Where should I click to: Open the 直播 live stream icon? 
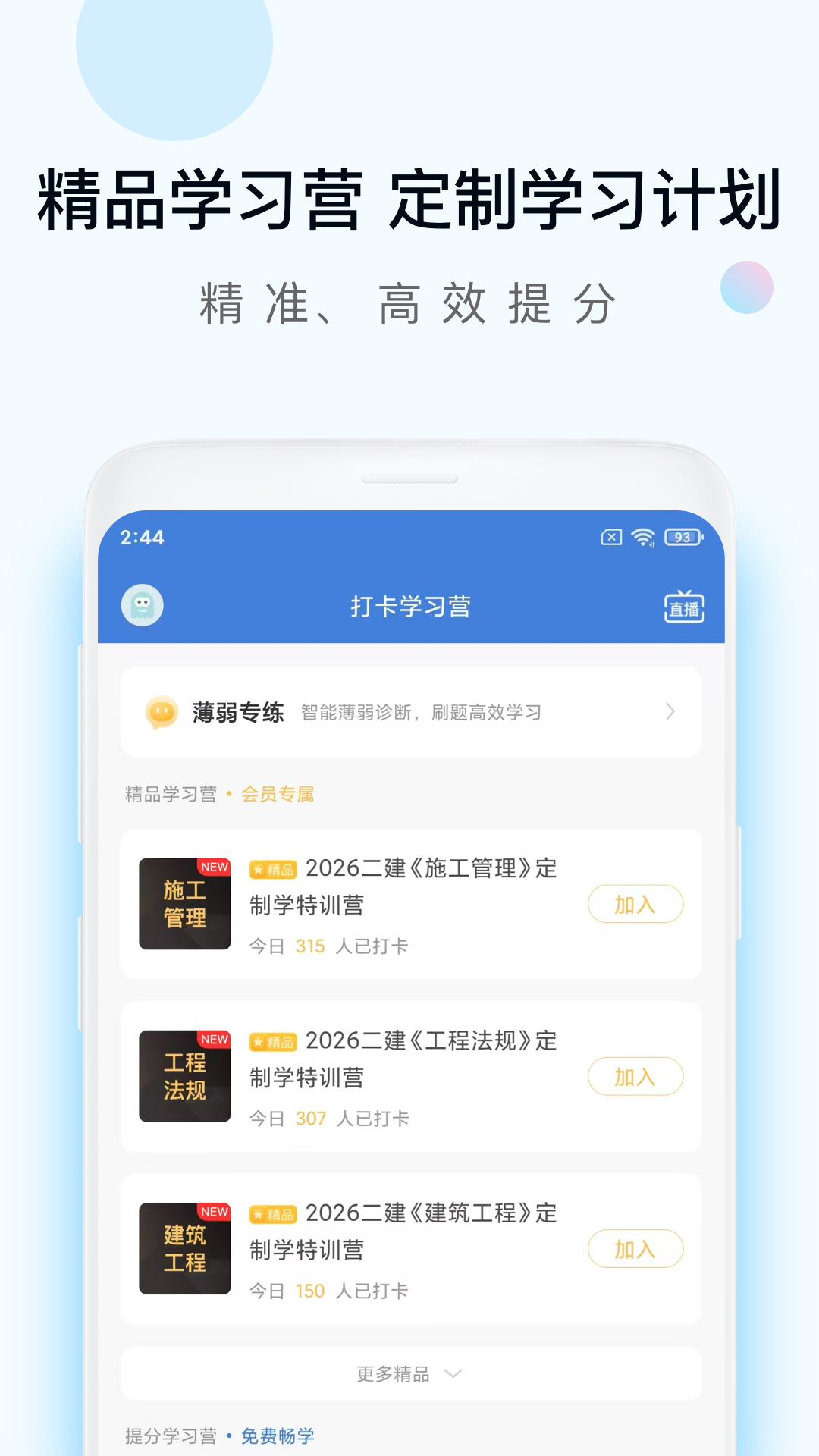683,607
